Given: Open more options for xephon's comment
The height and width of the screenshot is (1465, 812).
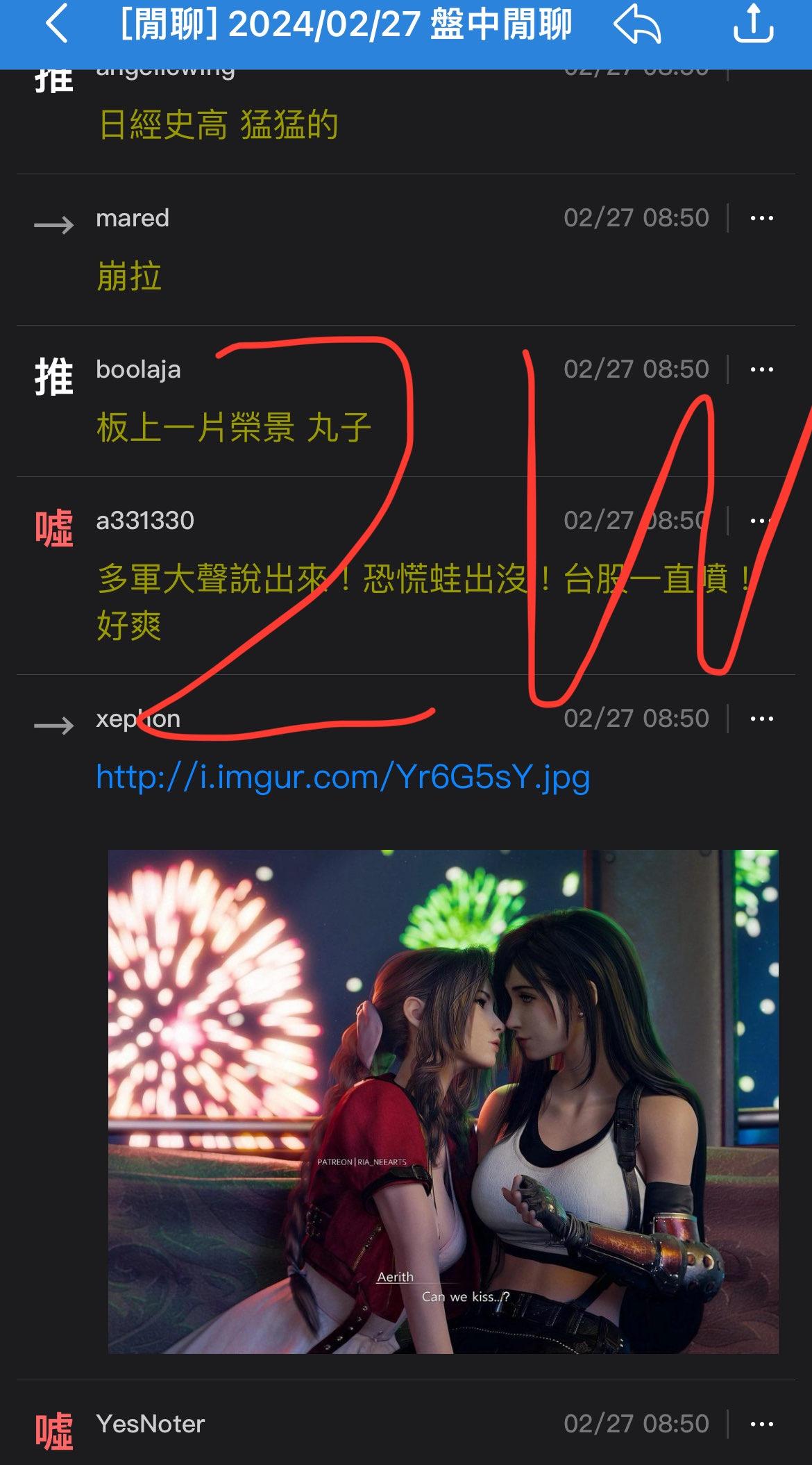Looking at the screenshot, I should click(x=761, y=719).
